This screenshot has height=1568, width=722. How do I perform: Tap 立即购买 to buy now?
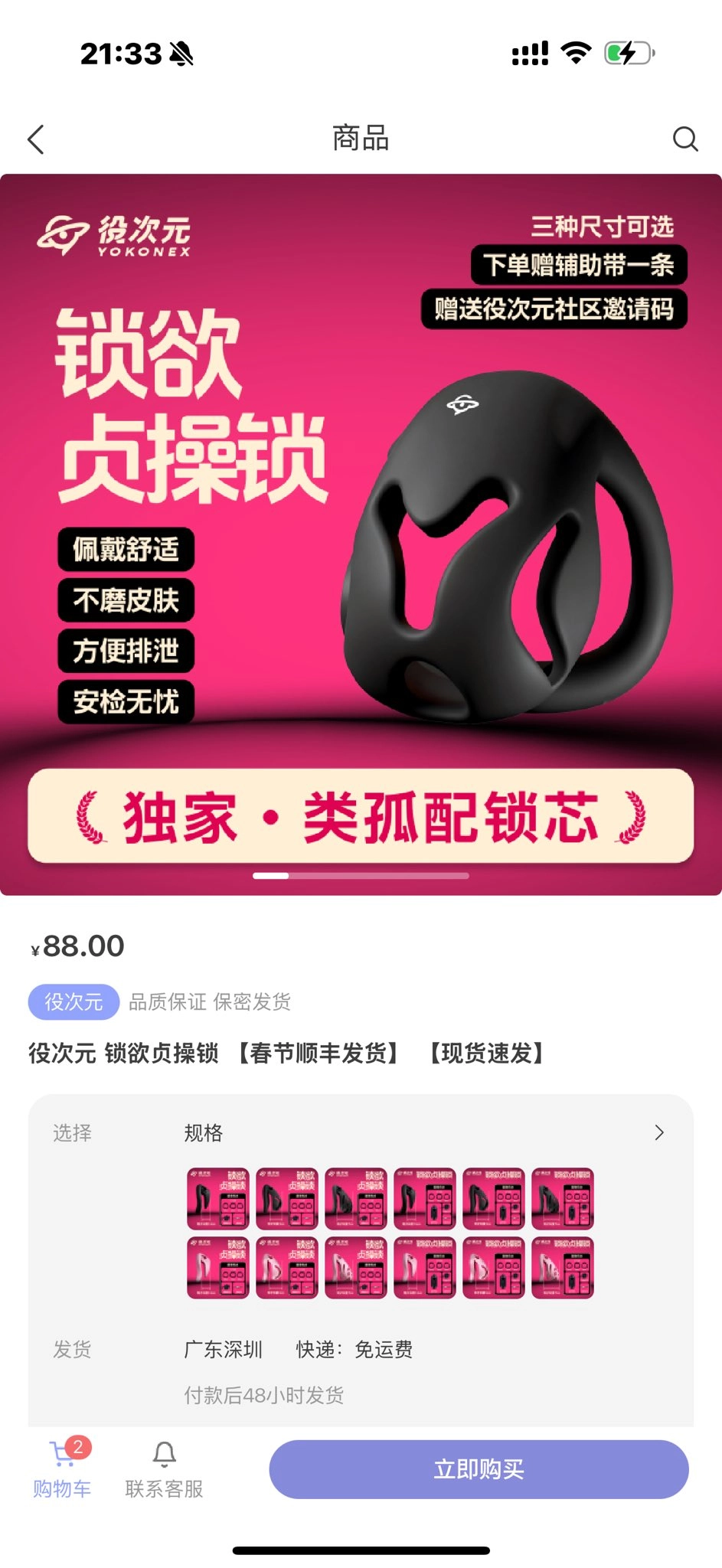[479, 1469]
